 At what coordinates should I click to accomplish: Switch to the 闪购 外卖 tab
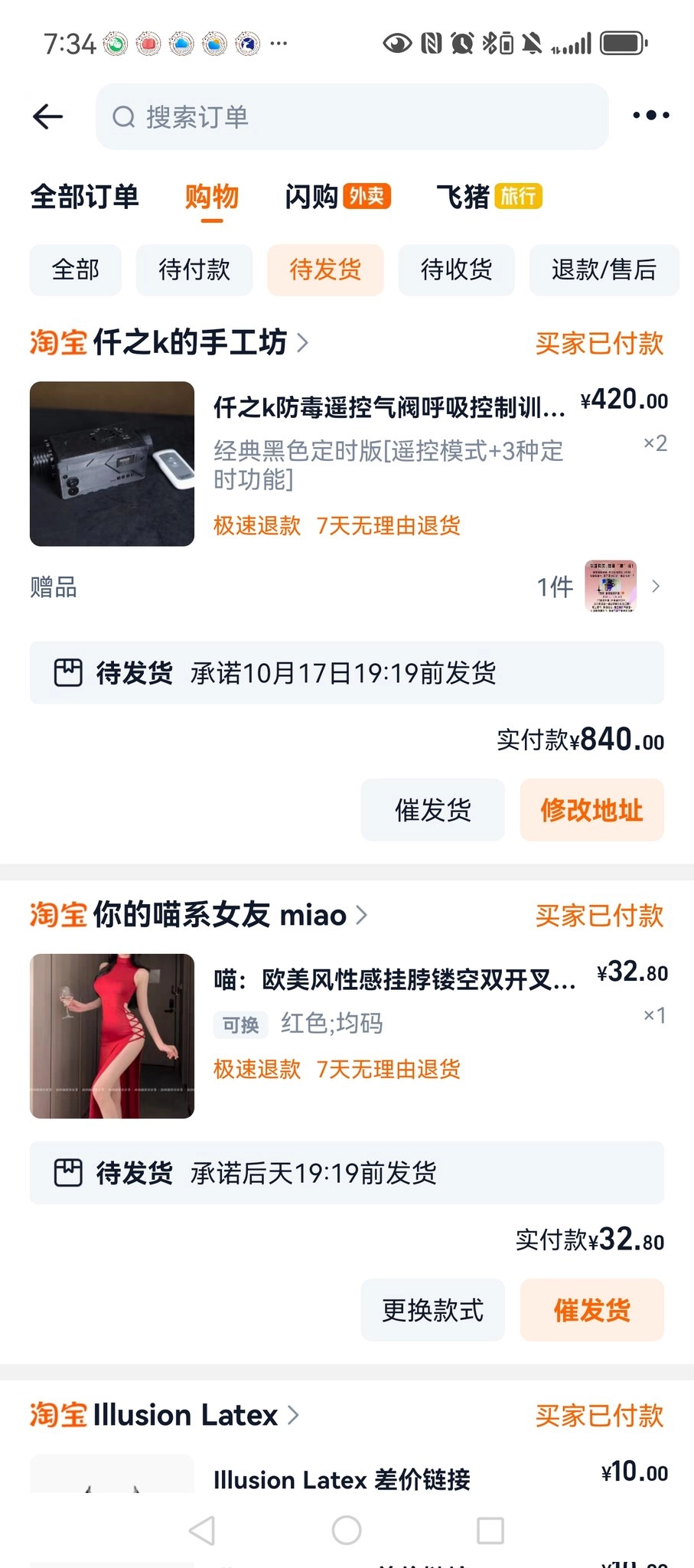[337, 197]
